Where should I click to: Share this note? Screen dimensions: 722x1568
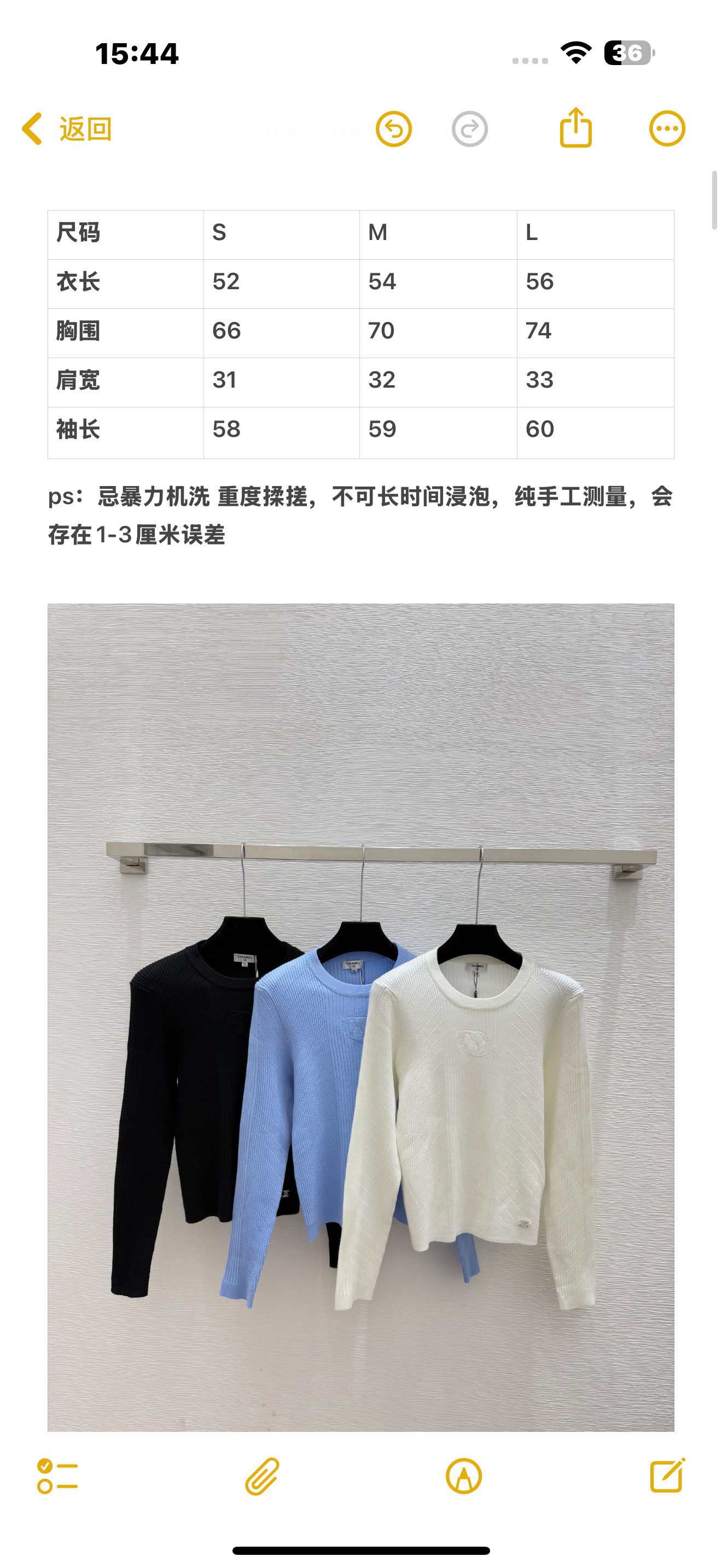(x=575, y=128)
